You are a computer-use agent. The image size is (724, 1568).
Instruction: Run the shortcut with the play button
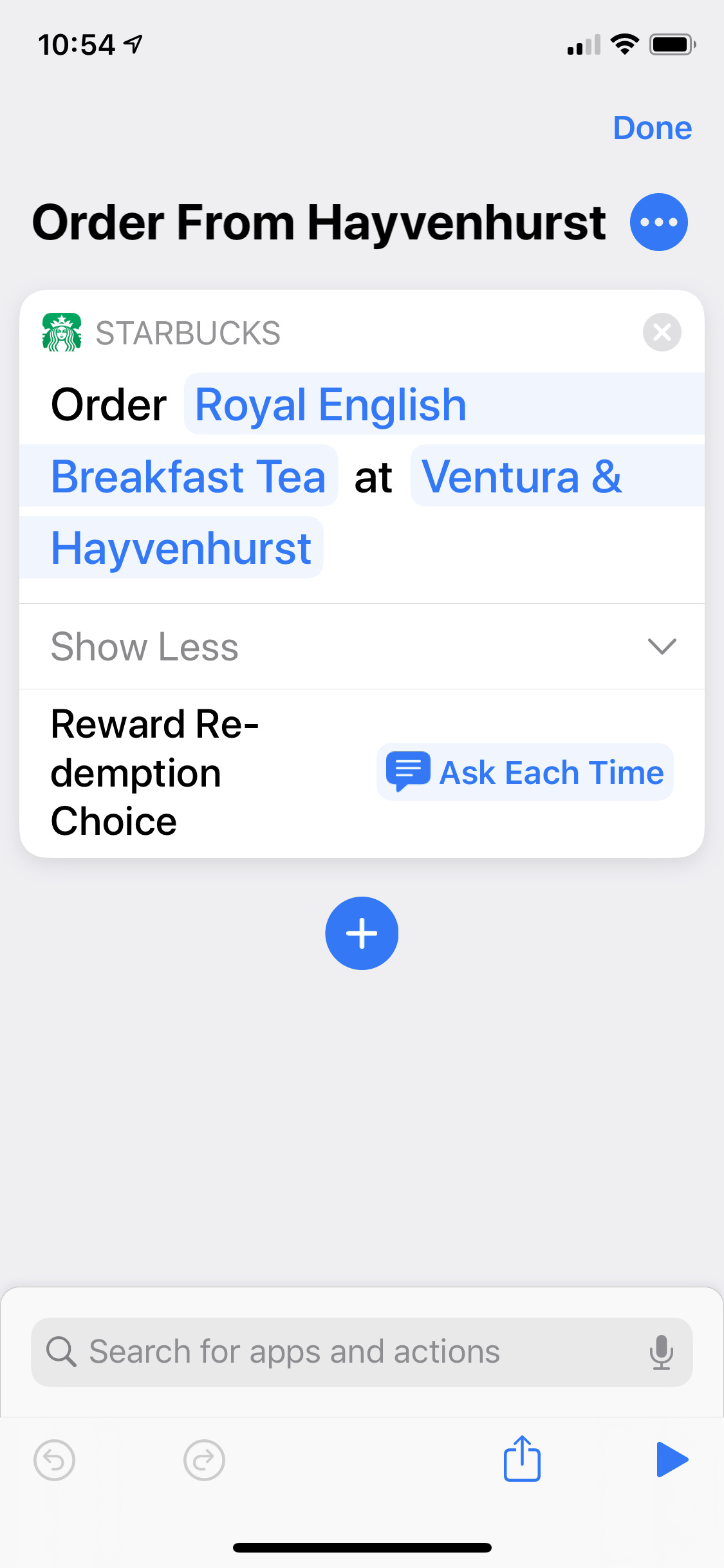671,1459
